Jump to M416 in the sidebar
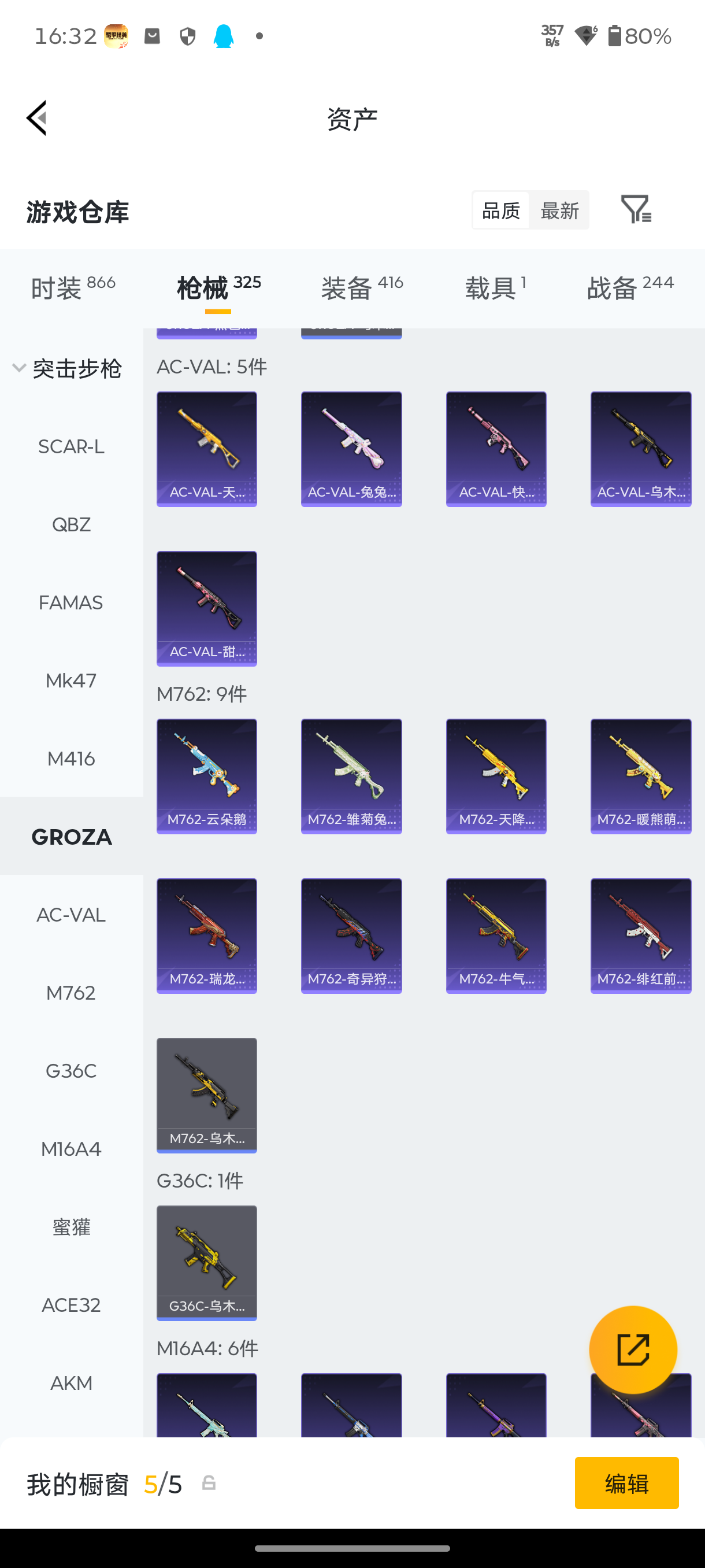This screenshot has height=1568, width=705. tap(71, 759)
